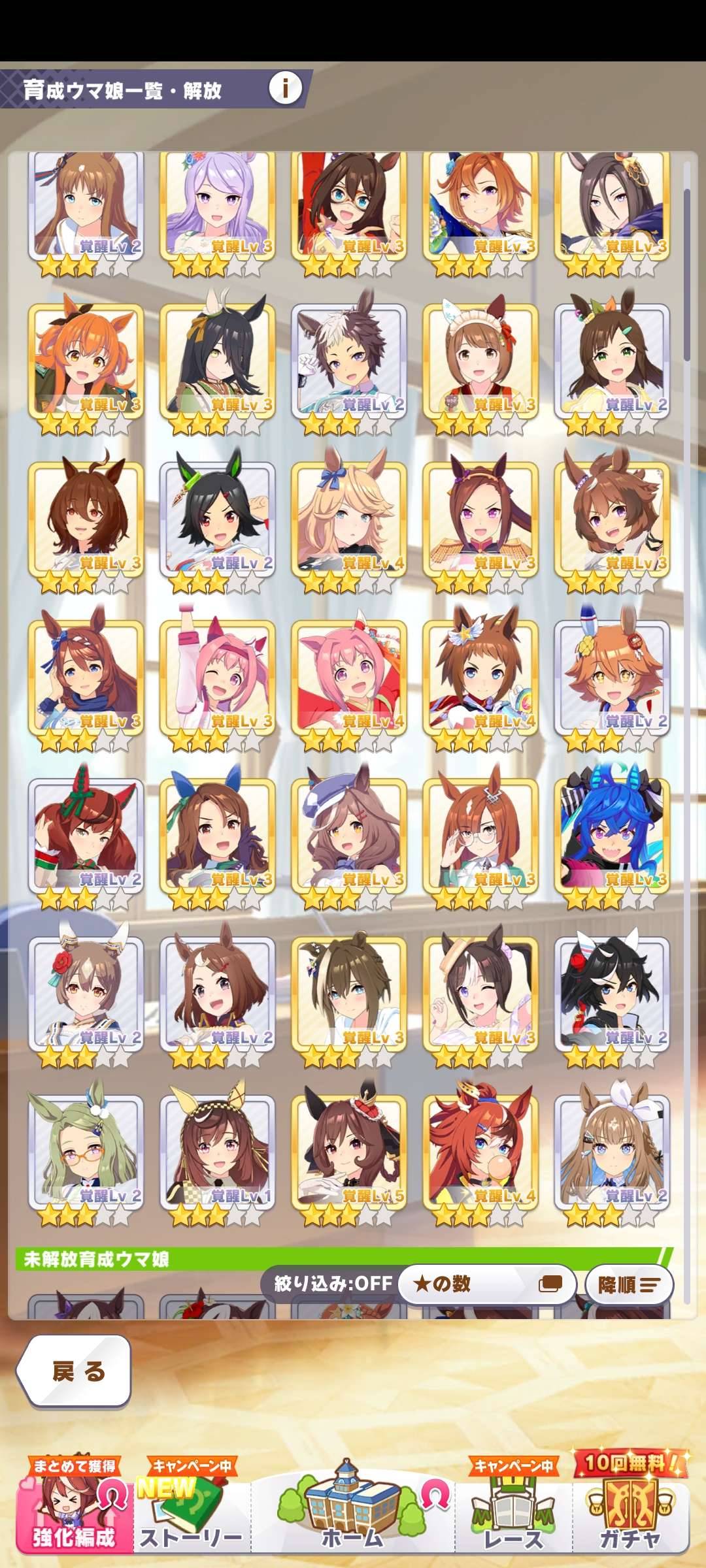Select the lavender-haired character card
The image size is (706, 1568).
(217, 206)
